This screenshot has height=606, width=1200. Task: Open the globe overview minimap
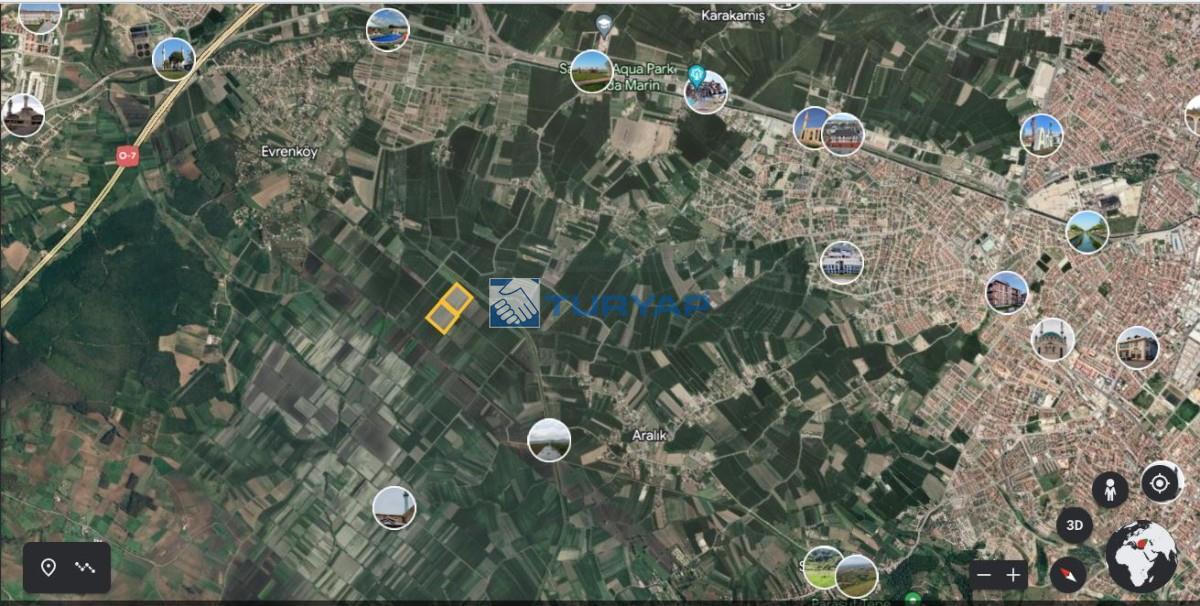point(1142,557)
